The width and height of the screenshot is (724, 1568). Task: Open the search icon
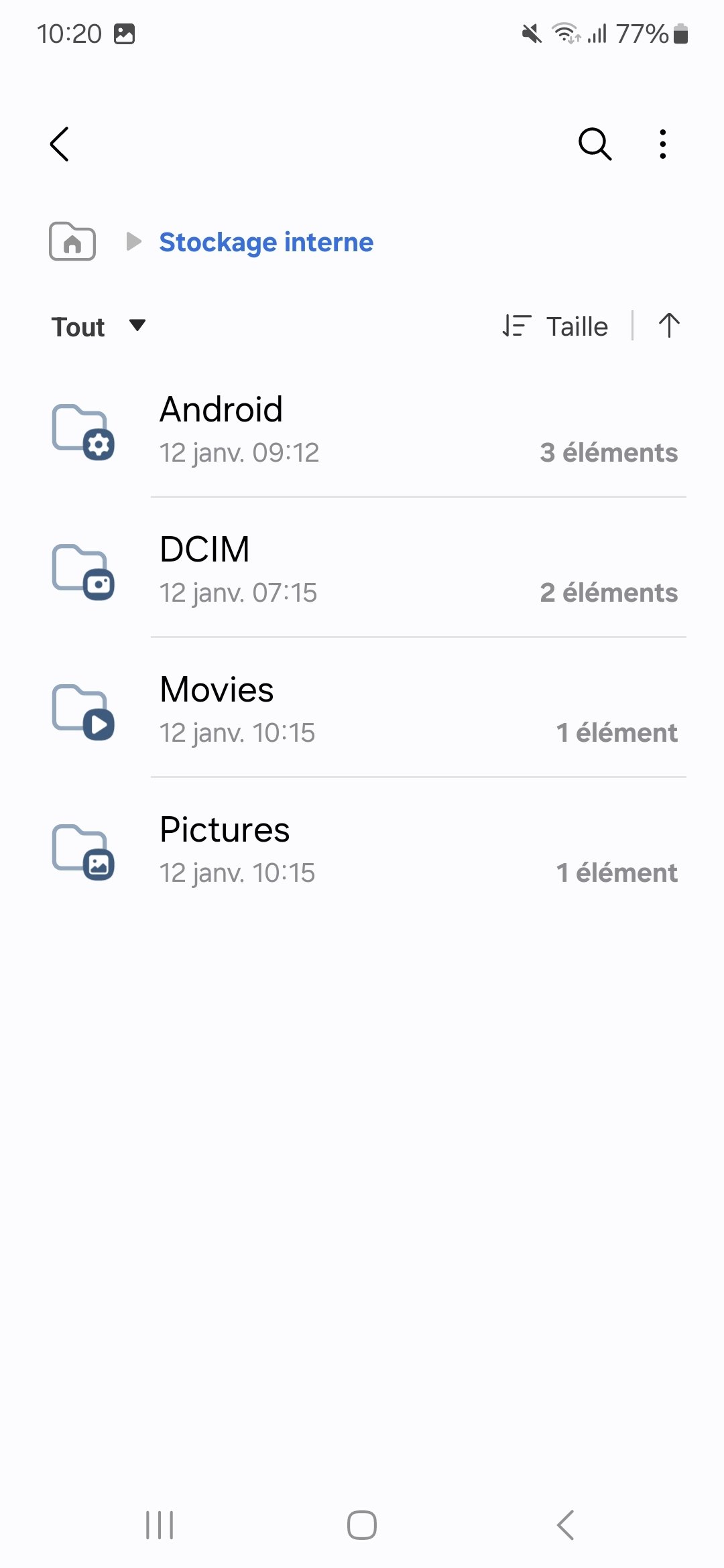tap(595, 144)
